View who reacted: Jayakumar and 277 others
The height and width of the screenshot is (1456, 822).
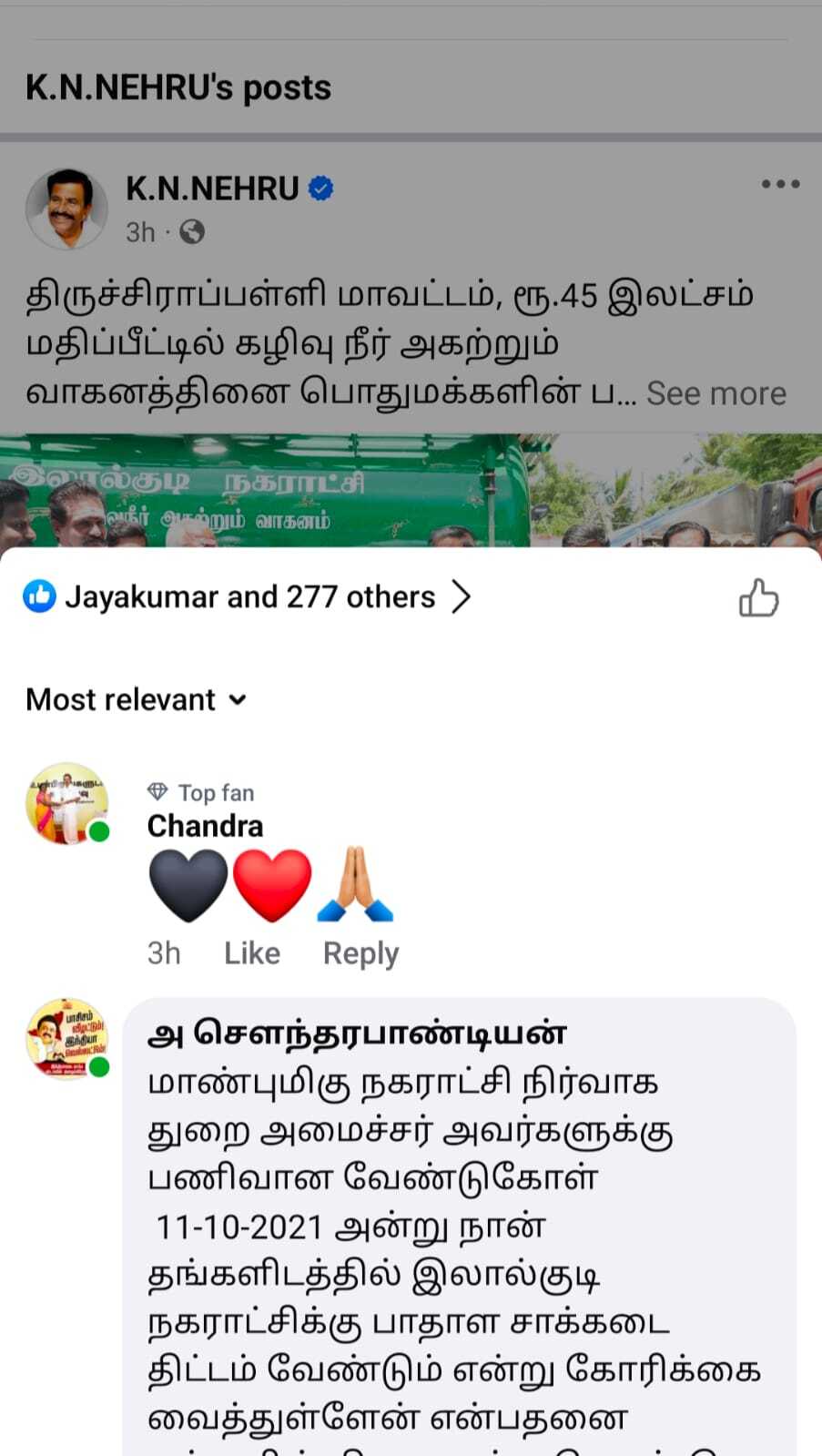(249, 597)
